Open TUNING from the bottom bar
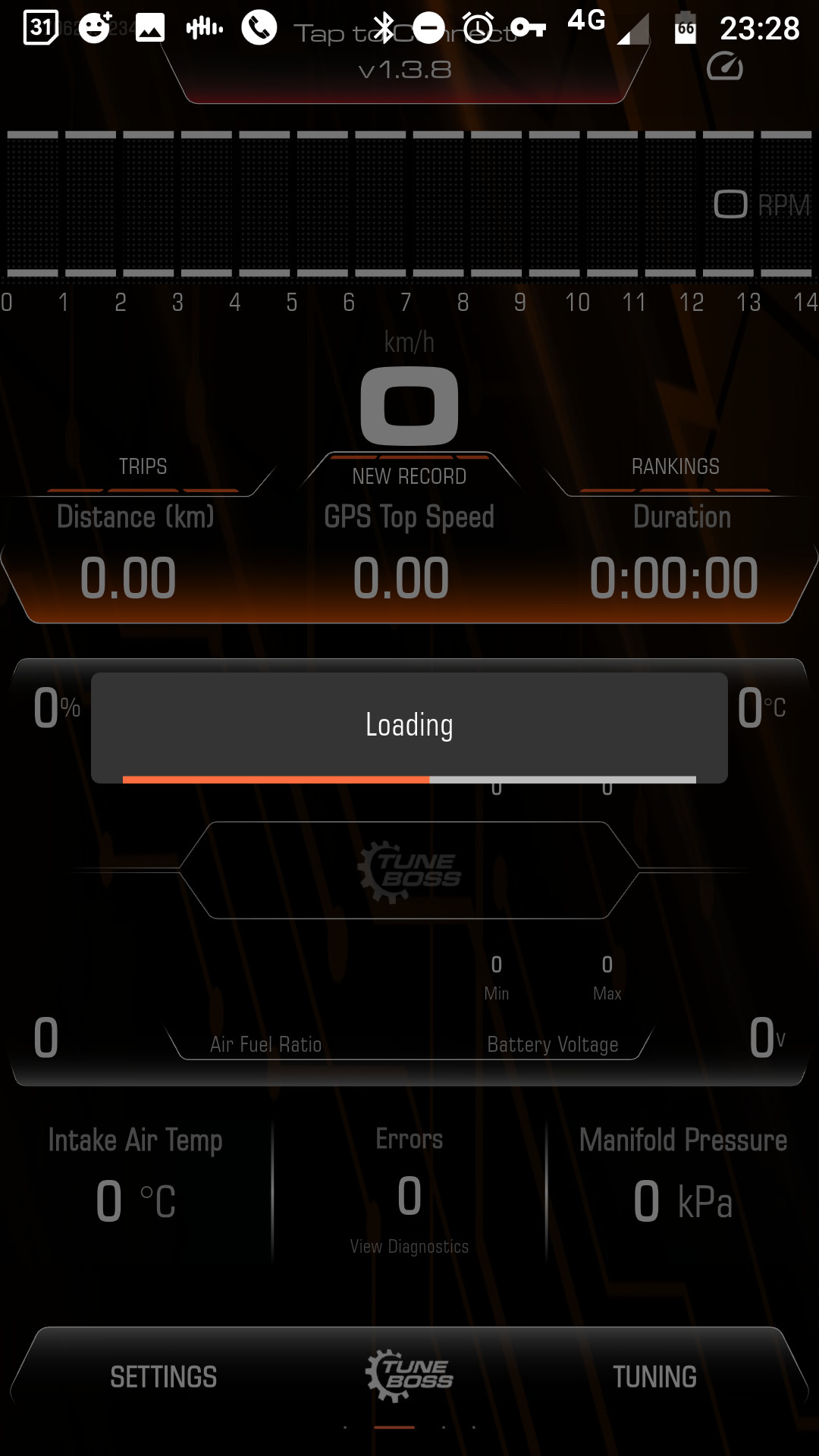The image size is (819, 1456). point(655,1376)
